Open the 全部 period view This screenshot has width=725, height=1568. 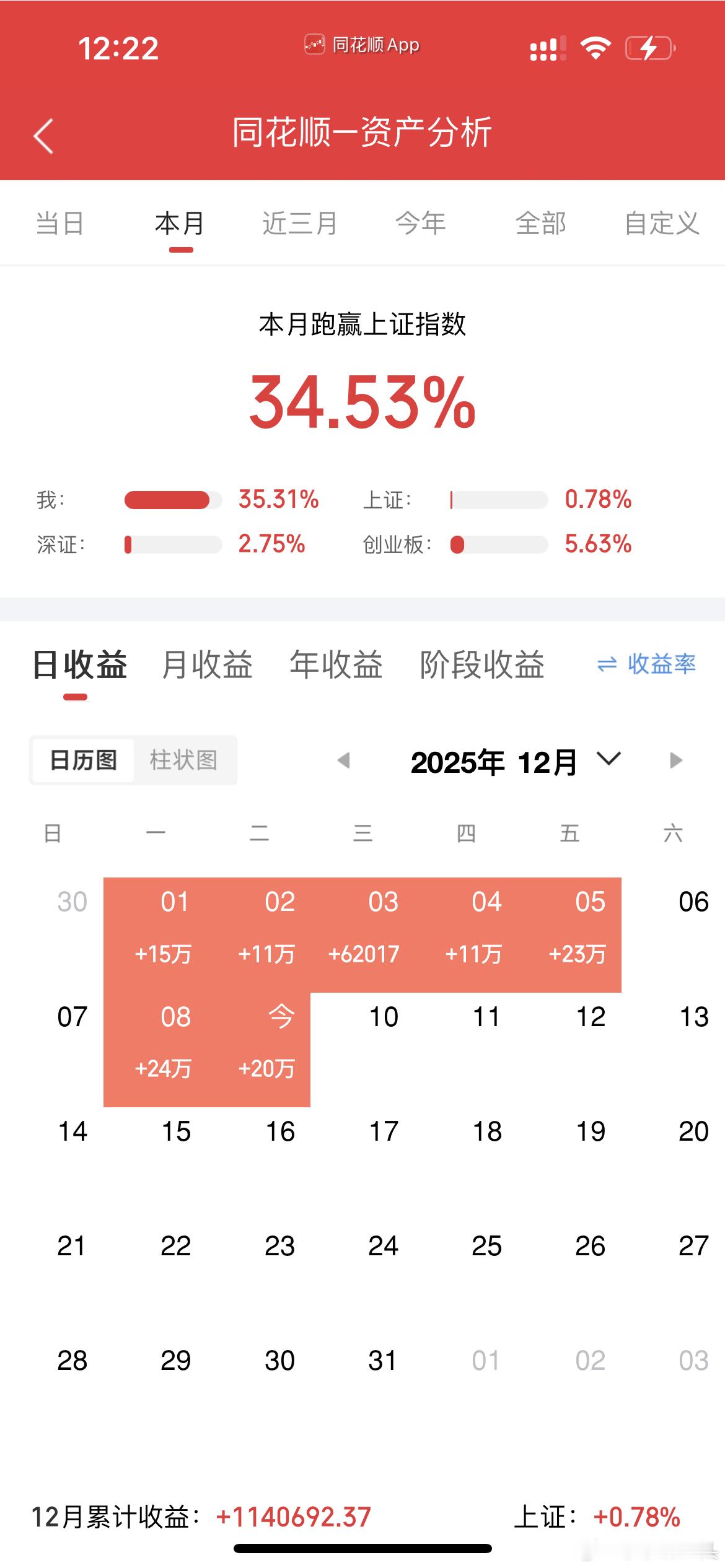[x=541, y=224]
